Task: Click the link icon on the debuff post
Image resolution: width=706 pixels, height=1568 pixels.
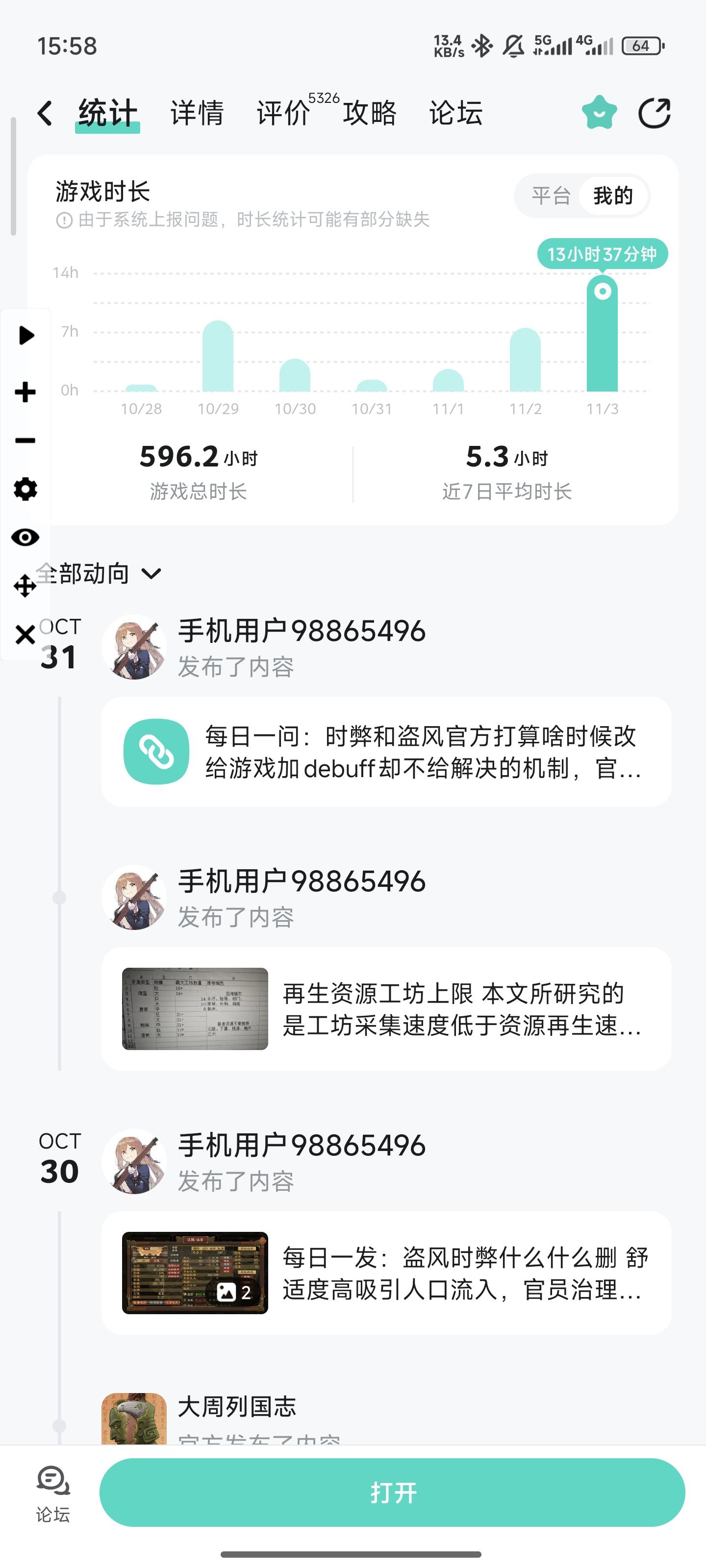Action: pyautogui.click(x=156, y=751)
